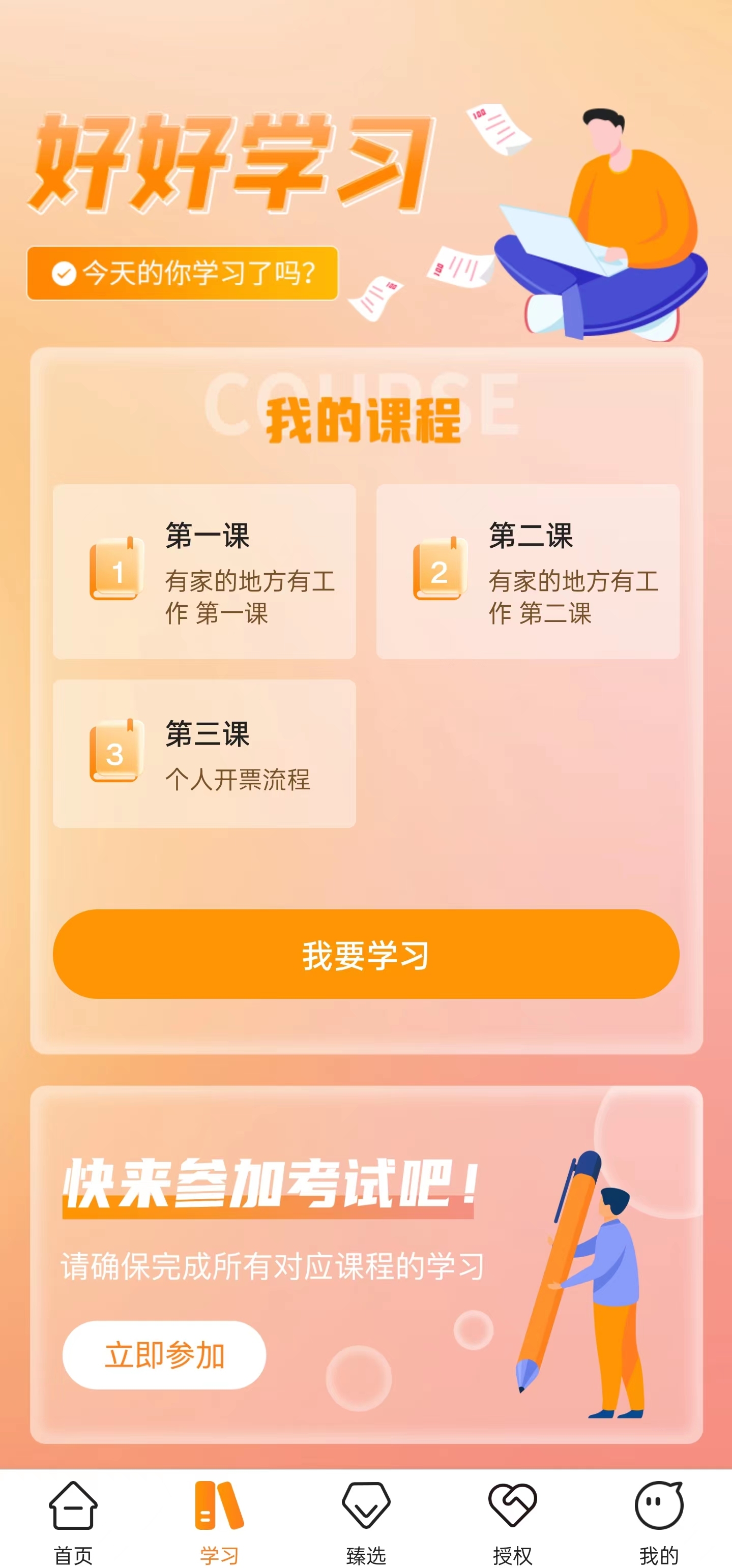The image size is (732, 1568).
Task: Open the 第二课 course card
Action: (528, 571)
